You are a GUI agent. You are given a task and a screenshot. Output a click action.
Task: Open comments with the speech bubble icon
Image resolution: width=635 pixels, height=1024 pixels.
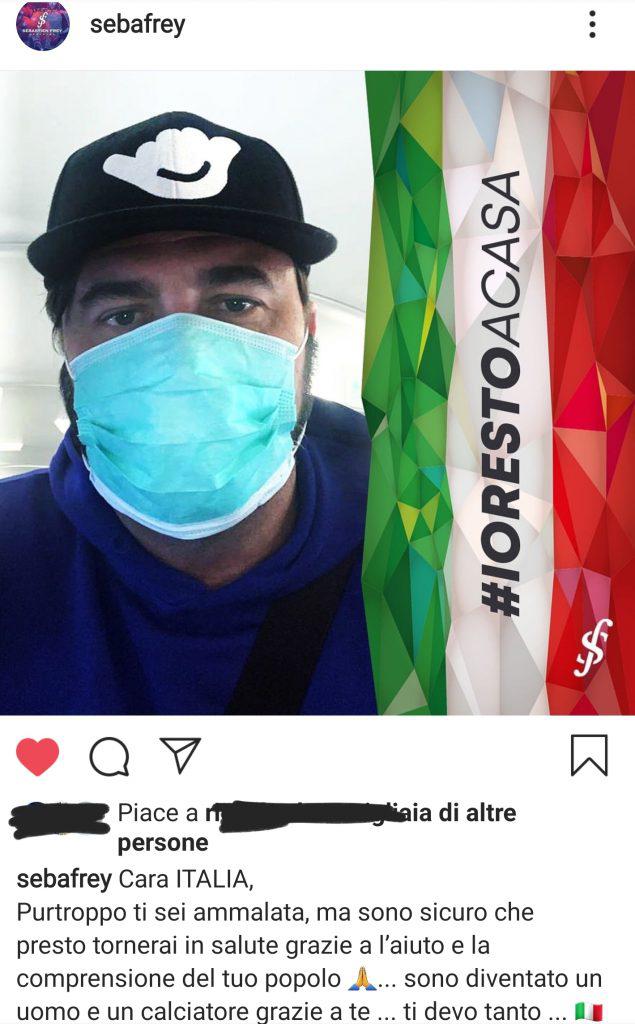coord(109,757)
